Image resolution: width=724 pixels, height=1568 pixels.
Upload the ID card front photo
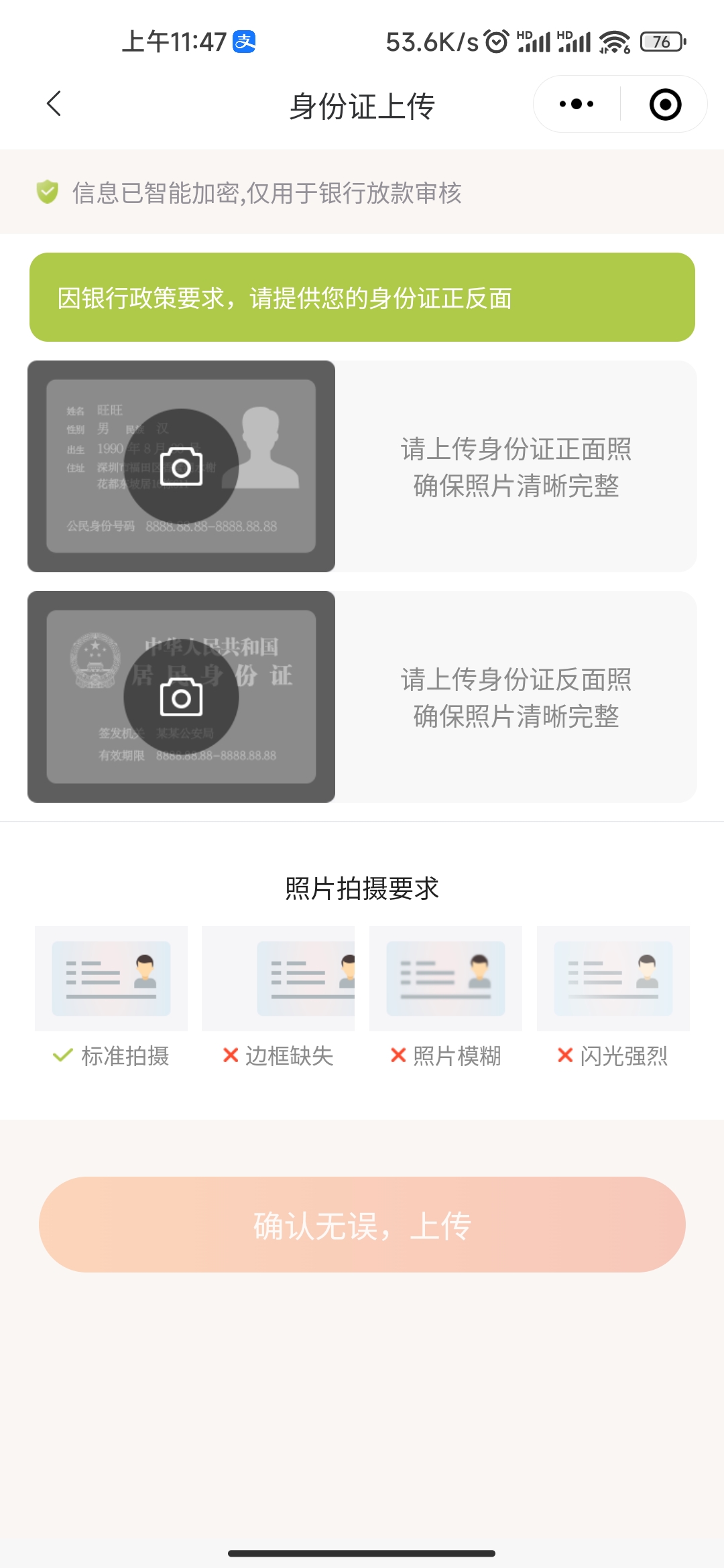[181, 466]
